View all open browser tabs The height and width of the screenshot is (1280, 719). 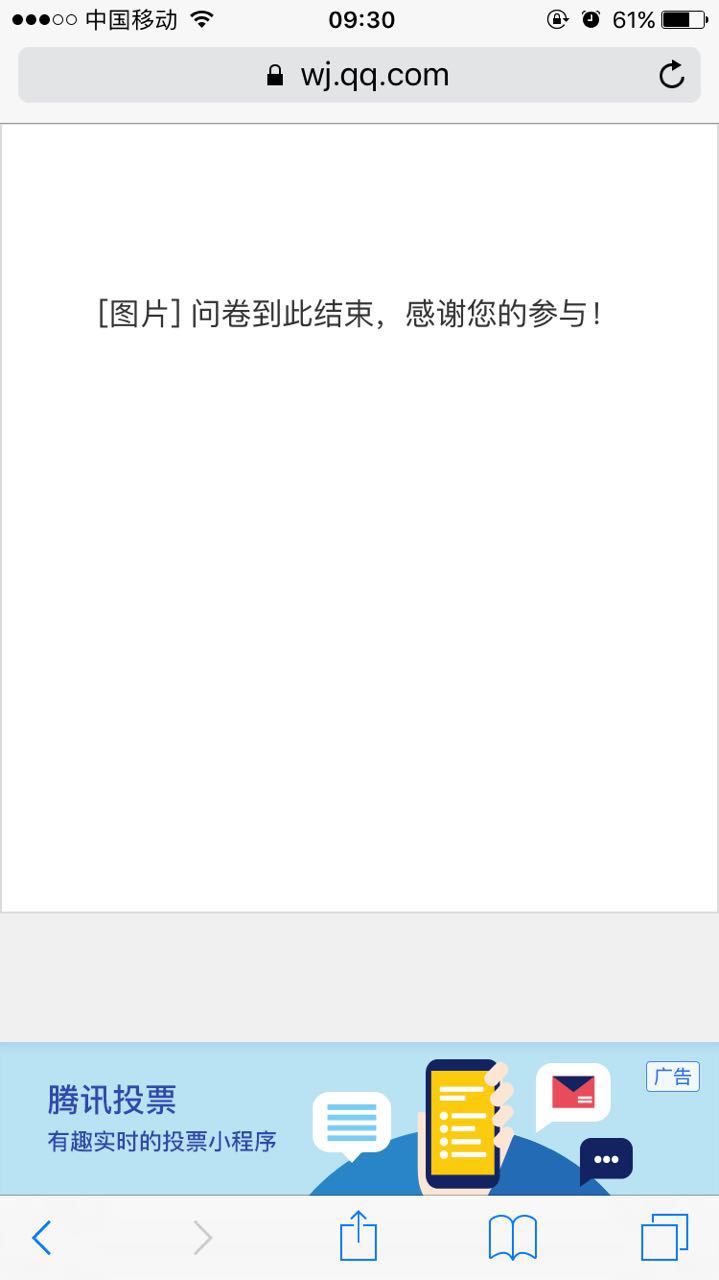664,1238
